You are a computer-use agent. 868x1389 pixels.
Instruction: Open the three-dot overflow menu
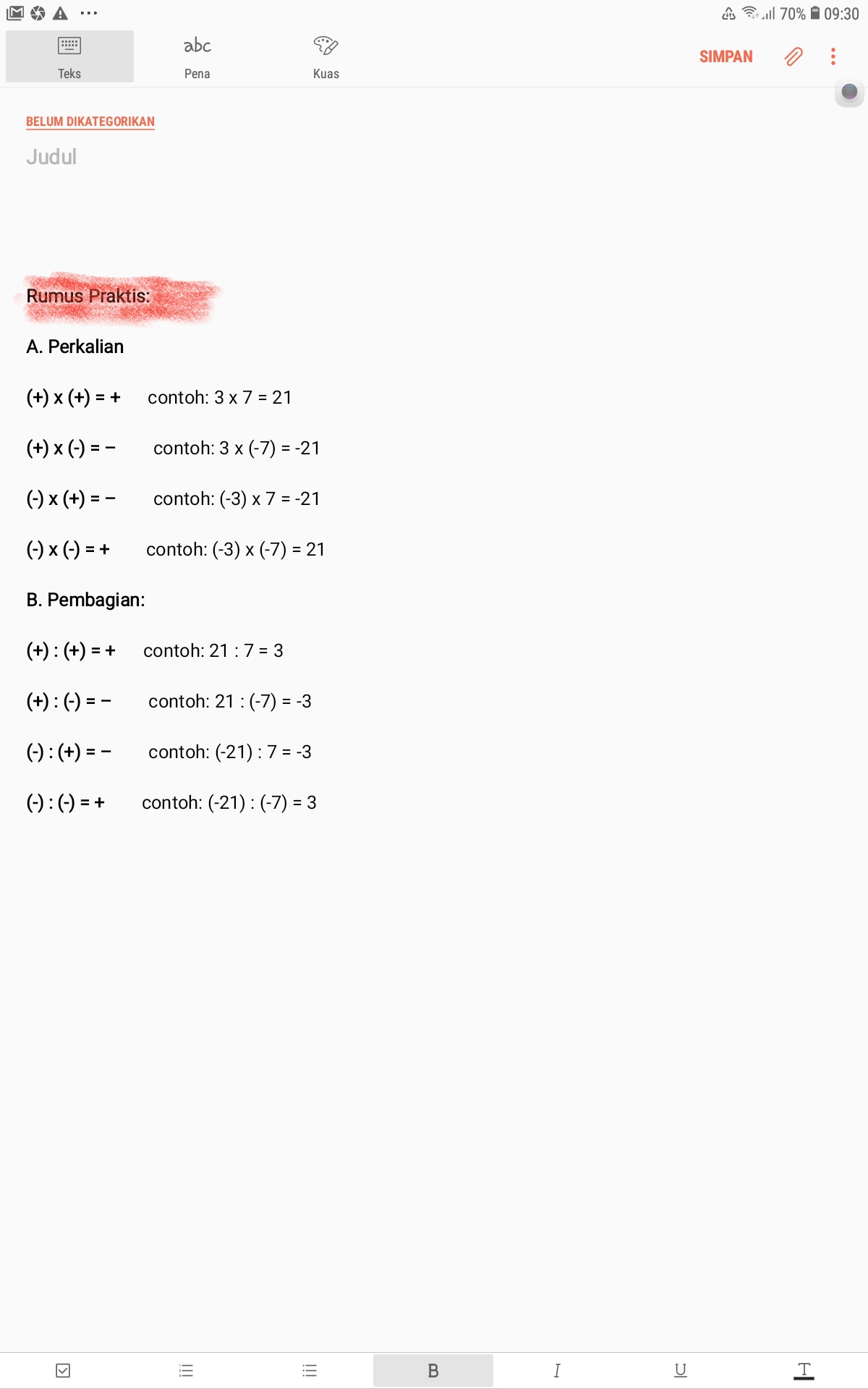(x=833, y=56)
